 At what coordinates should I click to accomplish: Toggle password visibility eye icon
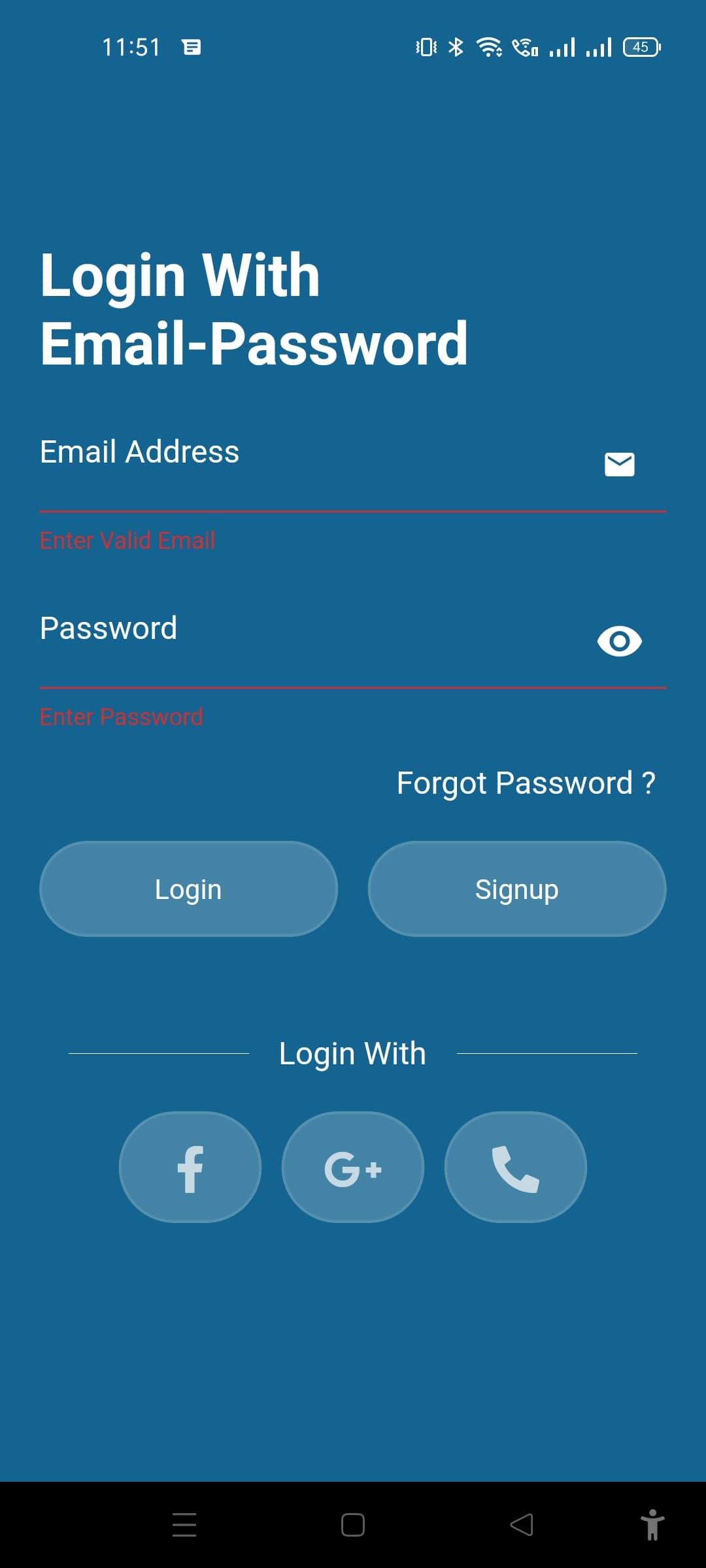coord(619,642)
